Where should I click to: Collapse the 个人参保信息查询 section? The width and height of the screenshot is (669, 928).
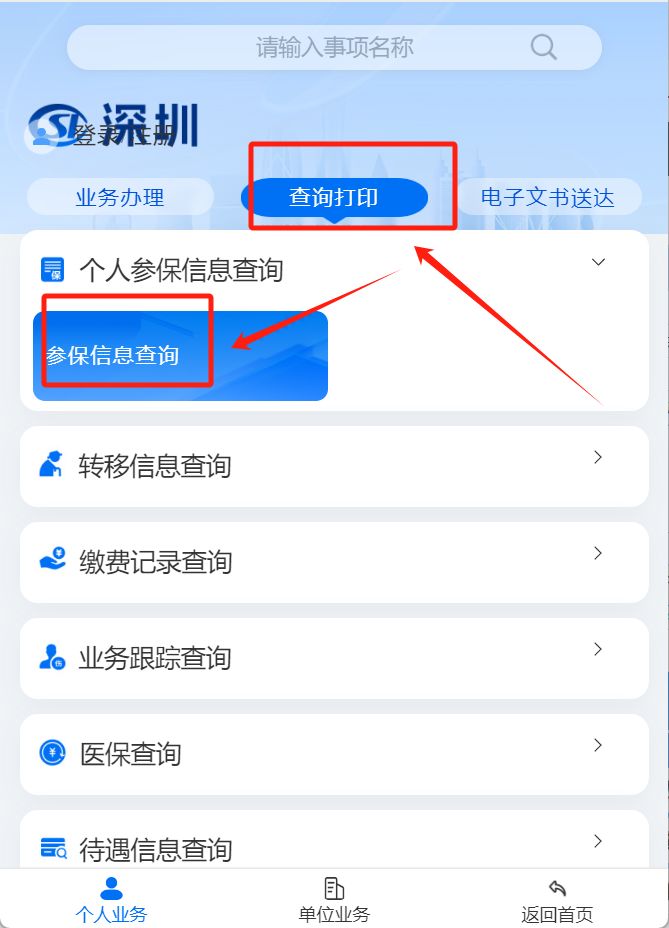pos(598,263)
